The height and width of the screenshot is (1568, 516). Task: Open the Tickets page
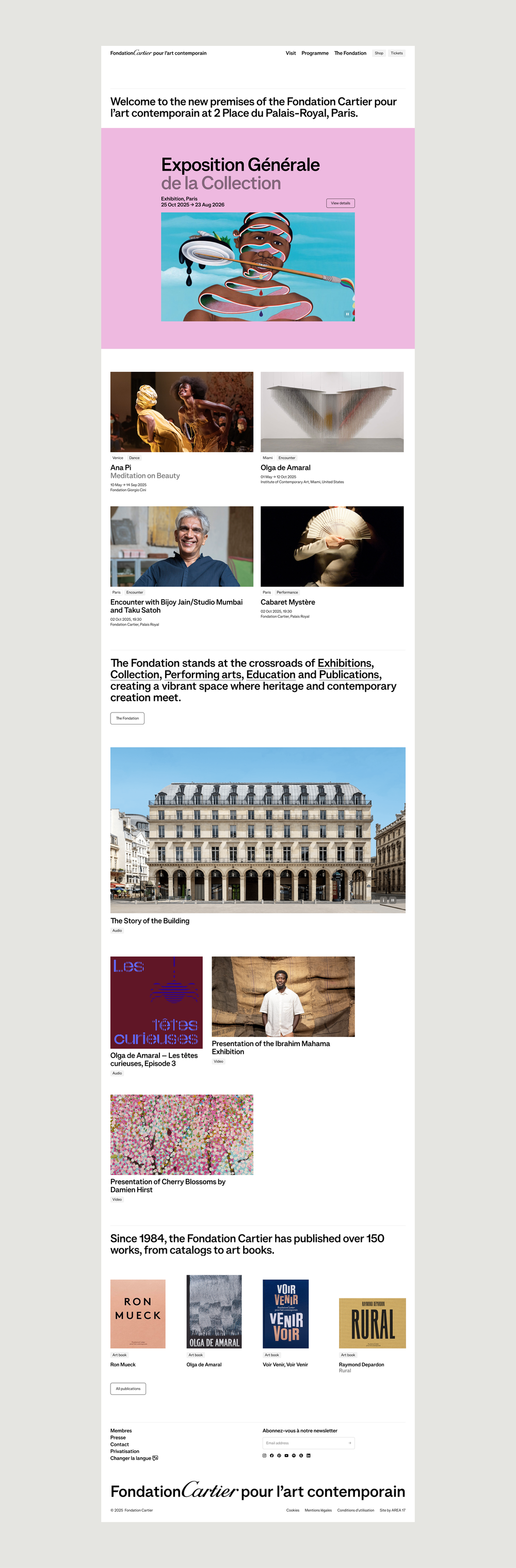click(397, 53)
